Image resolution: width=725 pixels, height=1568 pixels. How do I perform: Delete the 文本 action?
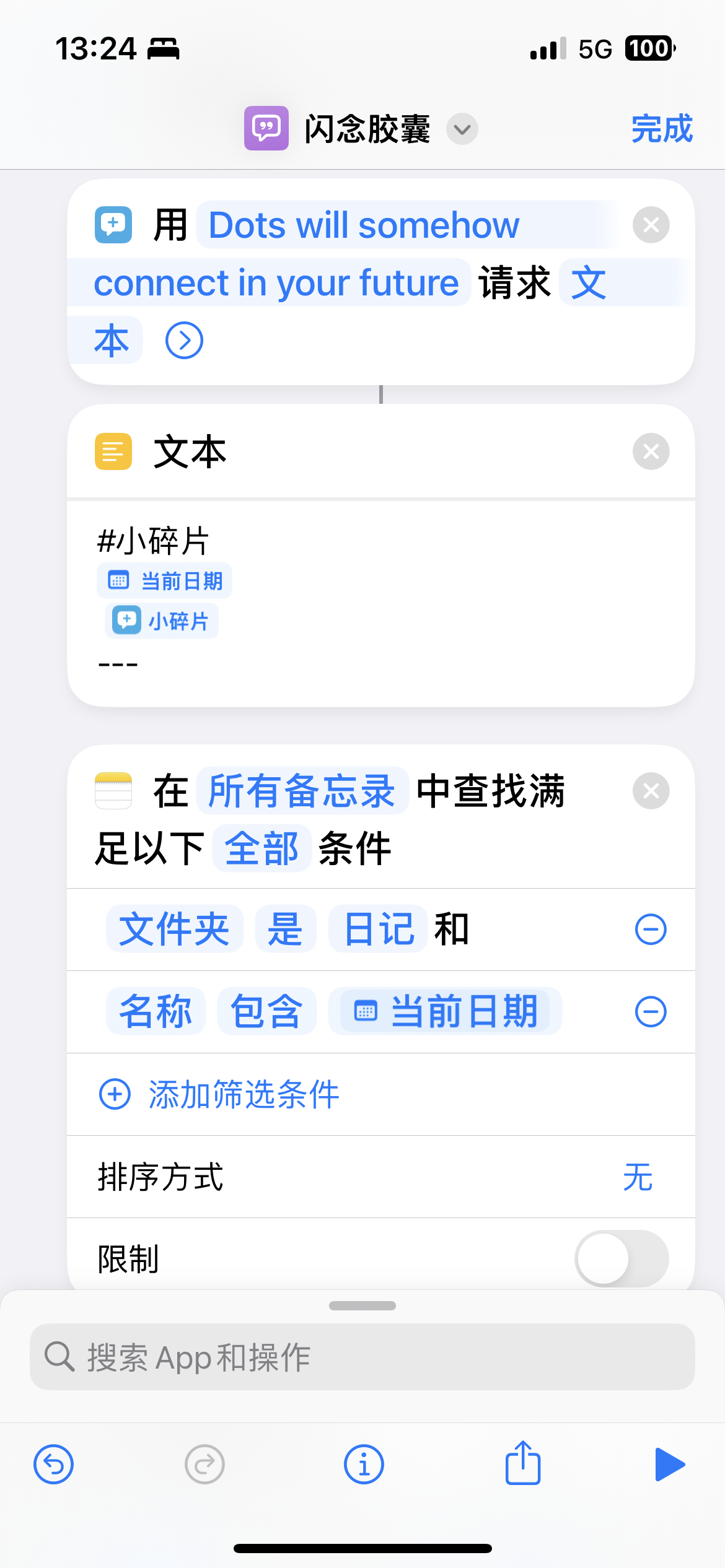click(651, 451)
